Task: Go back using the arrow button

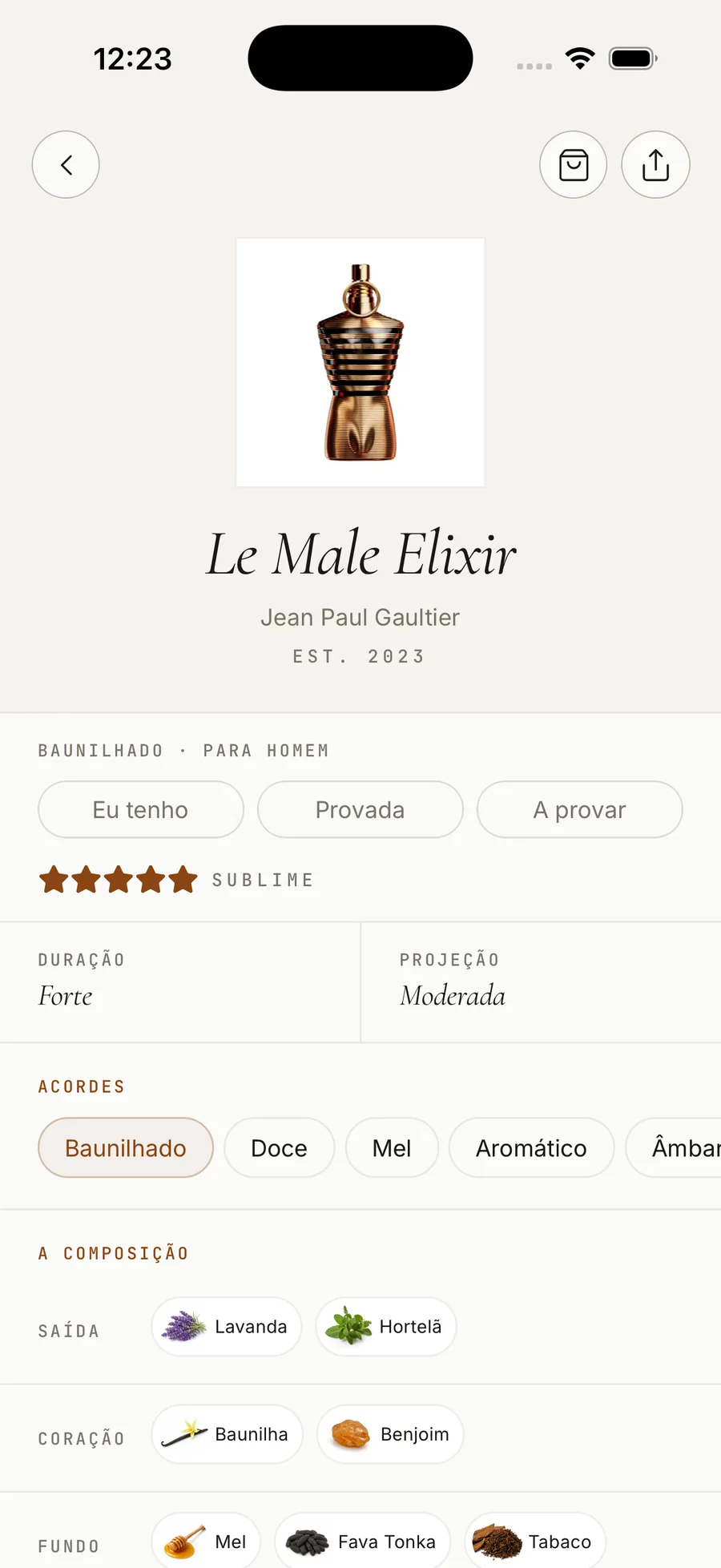Action: click(66, 164)
